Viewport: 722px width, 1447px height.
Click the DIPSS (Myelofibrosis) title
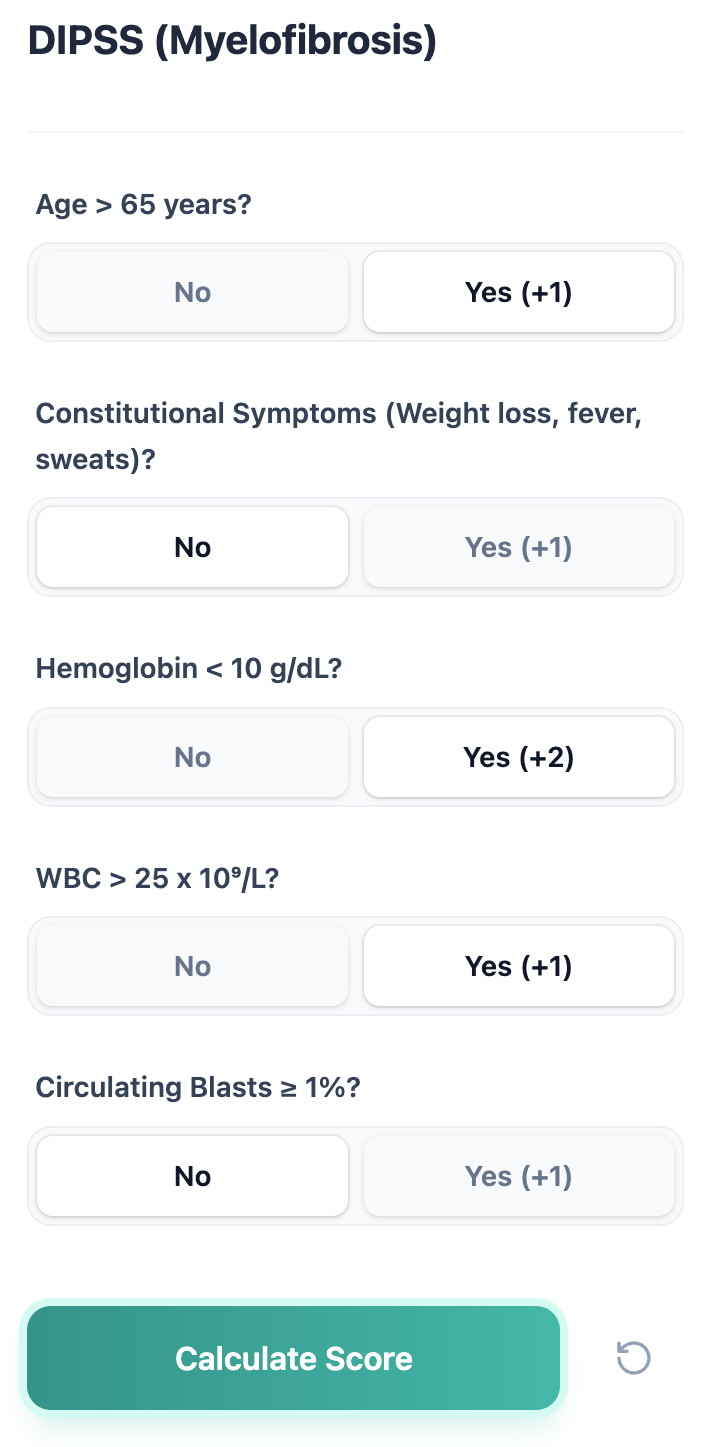pyautogui.click(x=232, y=40)
